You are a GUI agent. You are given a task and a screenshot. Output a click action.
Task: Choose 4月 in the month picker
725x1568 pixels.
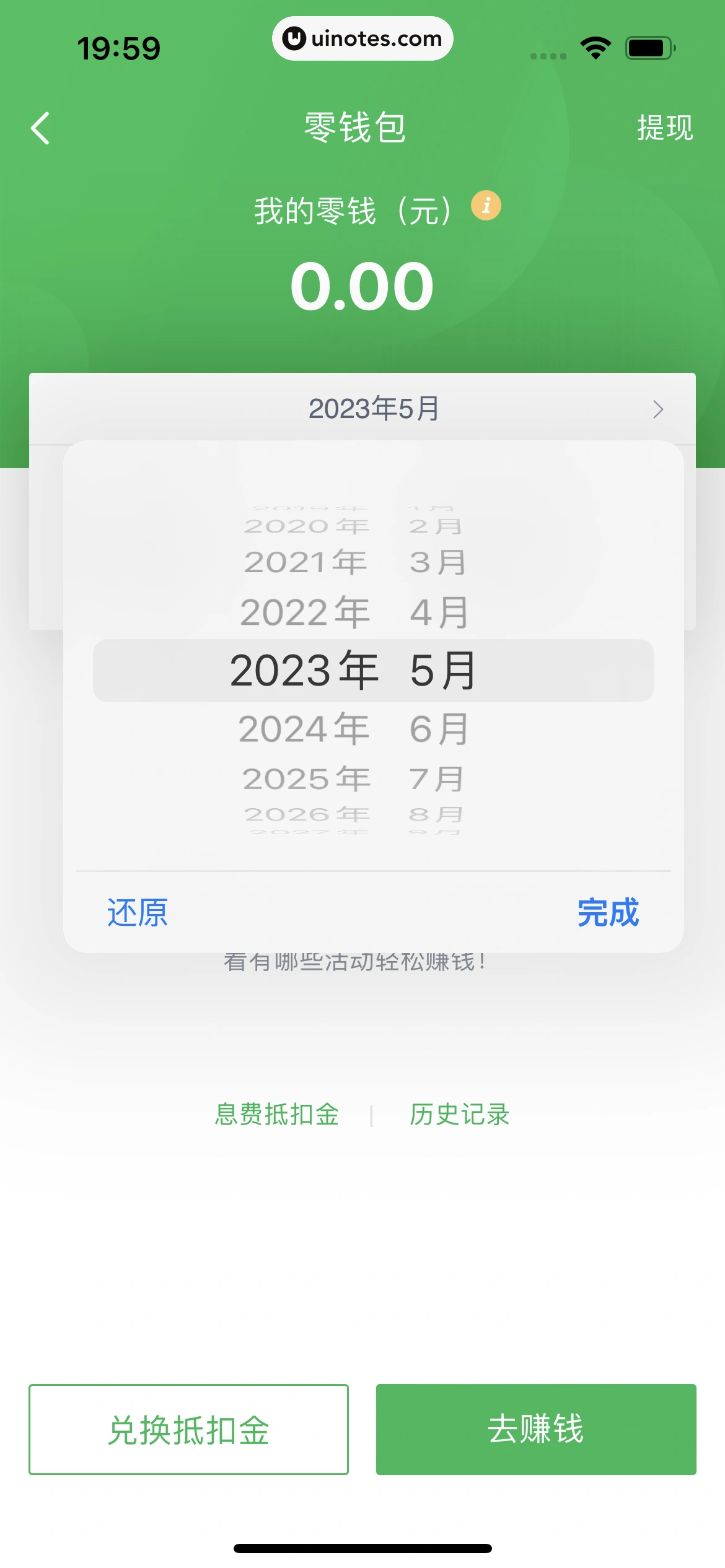pyautogui.click(x=439, y=612)
